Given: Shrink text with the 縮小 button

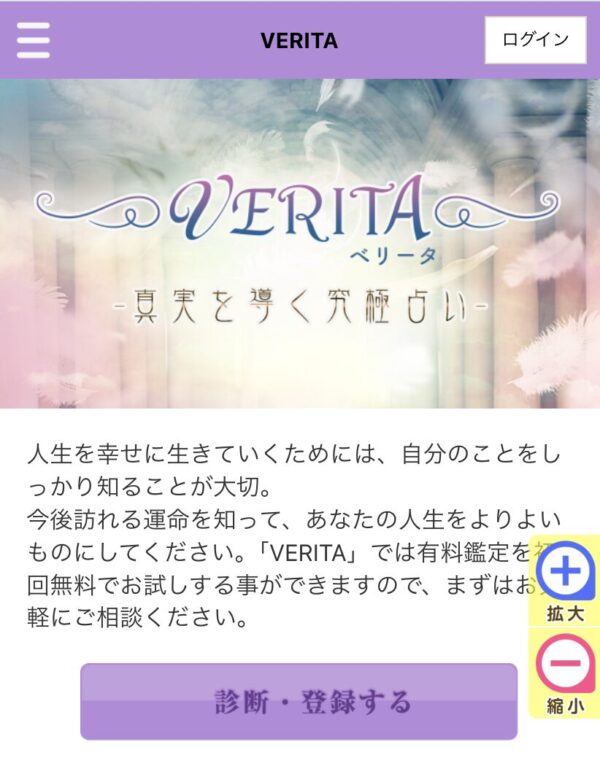Looking at the screenshot, I should [566, 672].
